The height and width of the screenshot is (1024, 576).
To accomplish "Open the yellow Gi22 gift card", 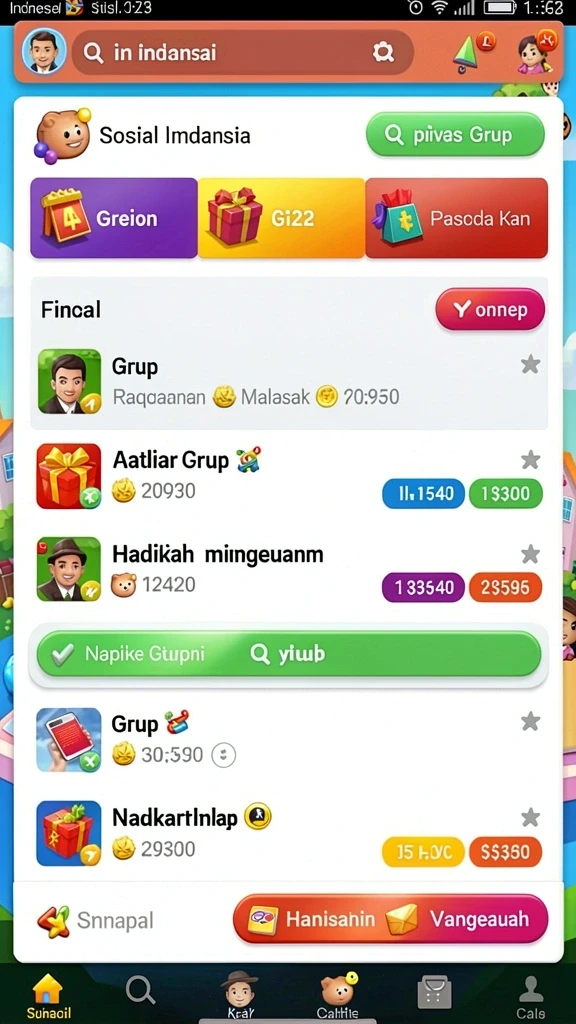I will tap(281, 217).
